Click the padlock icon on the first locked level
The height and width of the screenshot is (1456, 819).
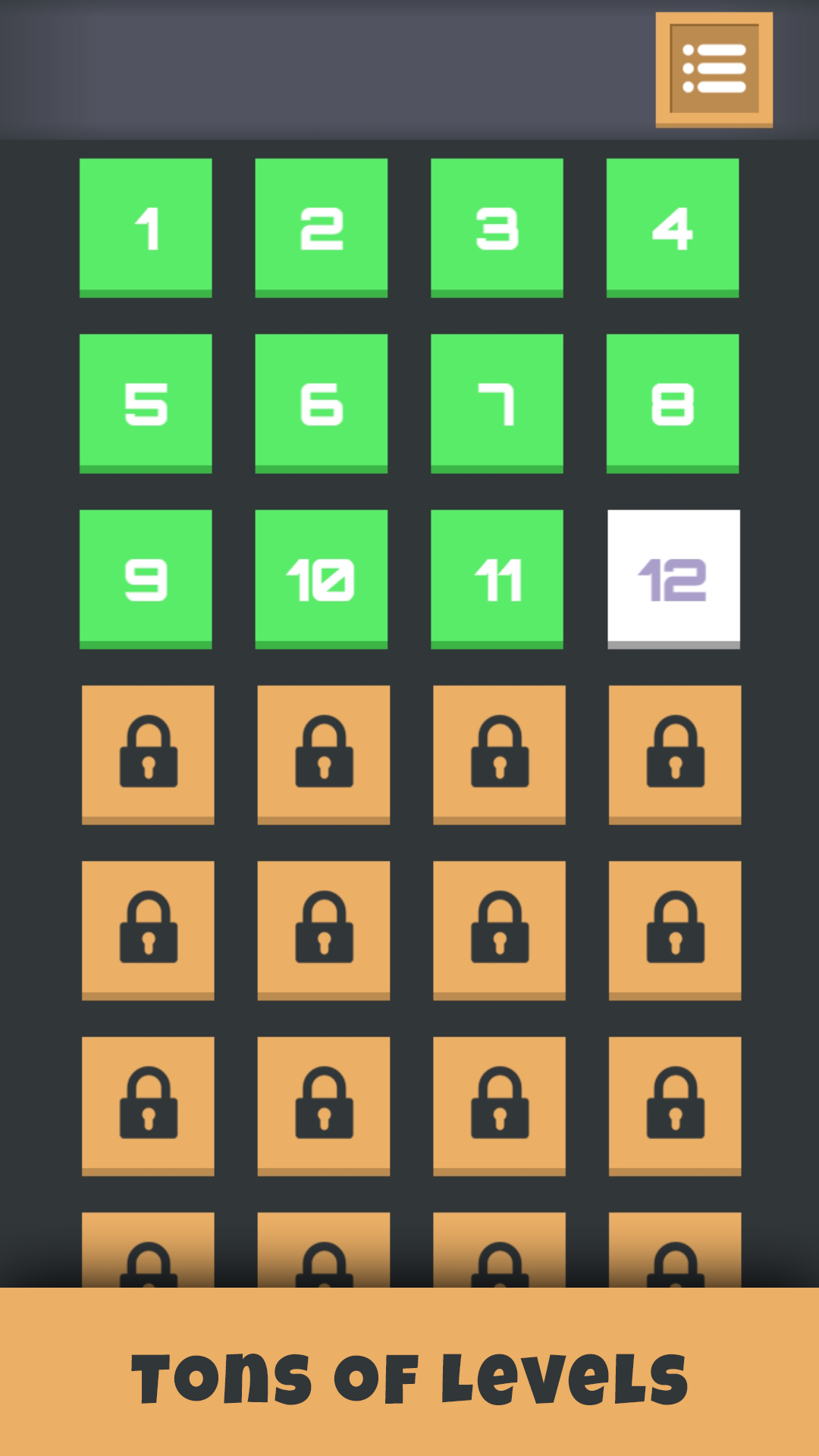147,755
